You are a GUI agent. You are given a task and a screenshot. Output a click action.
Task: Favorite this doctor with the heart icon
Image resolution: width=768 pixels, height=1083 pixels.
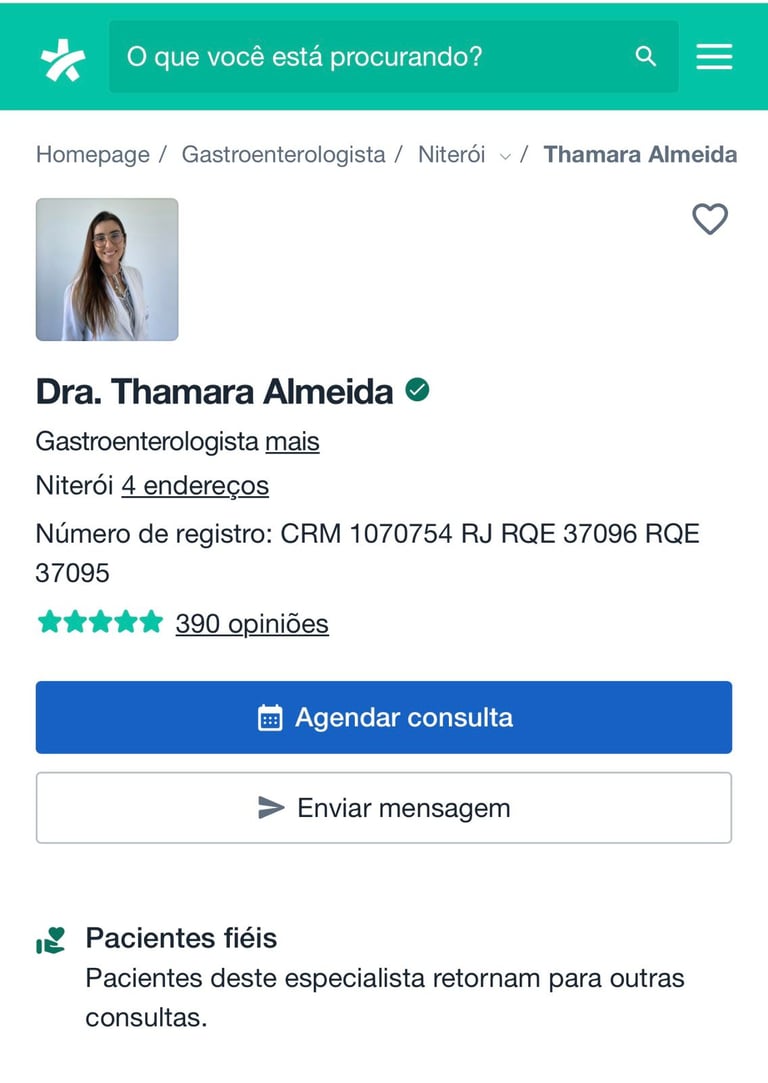click(x=710, y=219)
